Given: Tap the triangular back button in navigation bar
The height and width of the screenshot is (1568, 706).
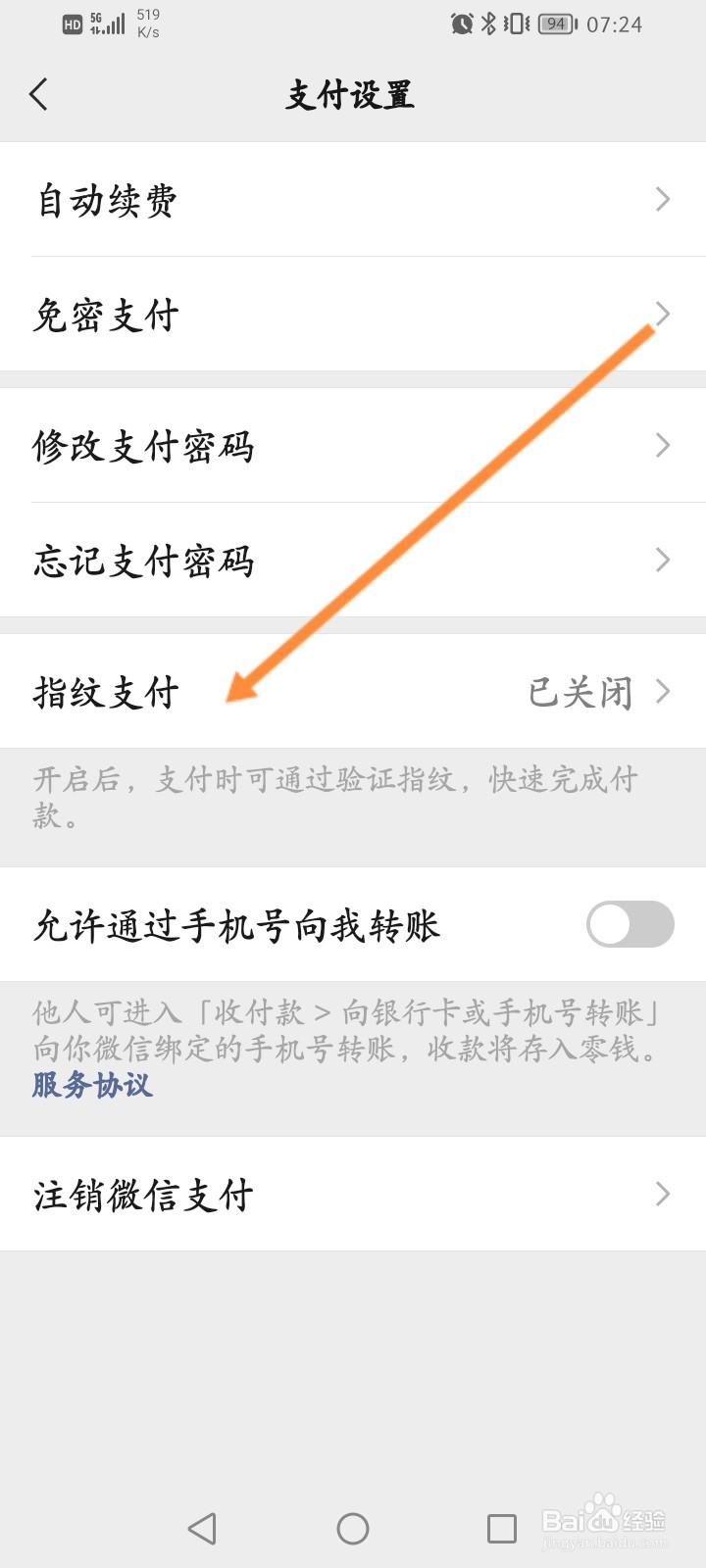Looking at the screenshot, I should click(203, 1527).
